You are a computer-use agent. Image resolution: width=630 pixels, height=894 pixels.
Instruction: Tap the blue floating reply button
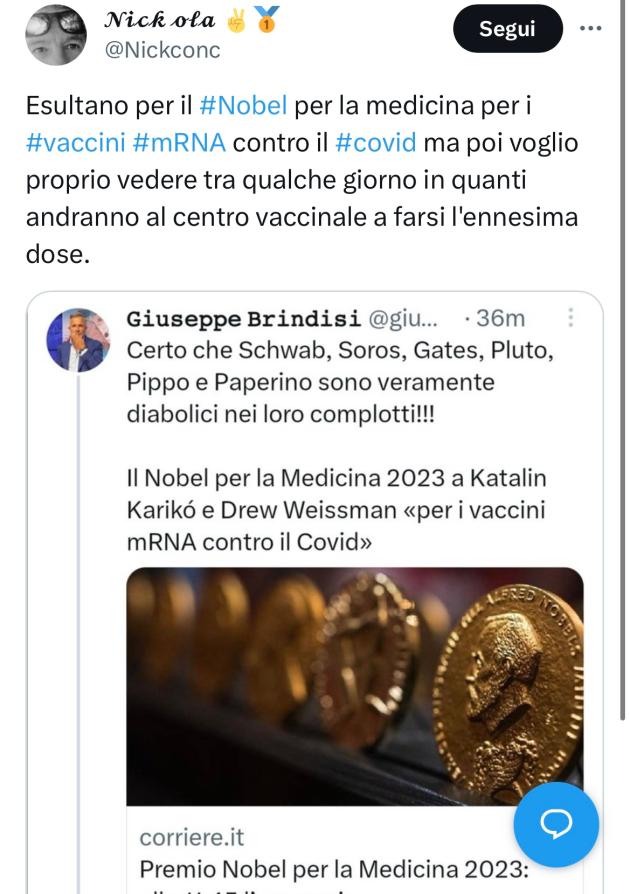pos(556,824)
